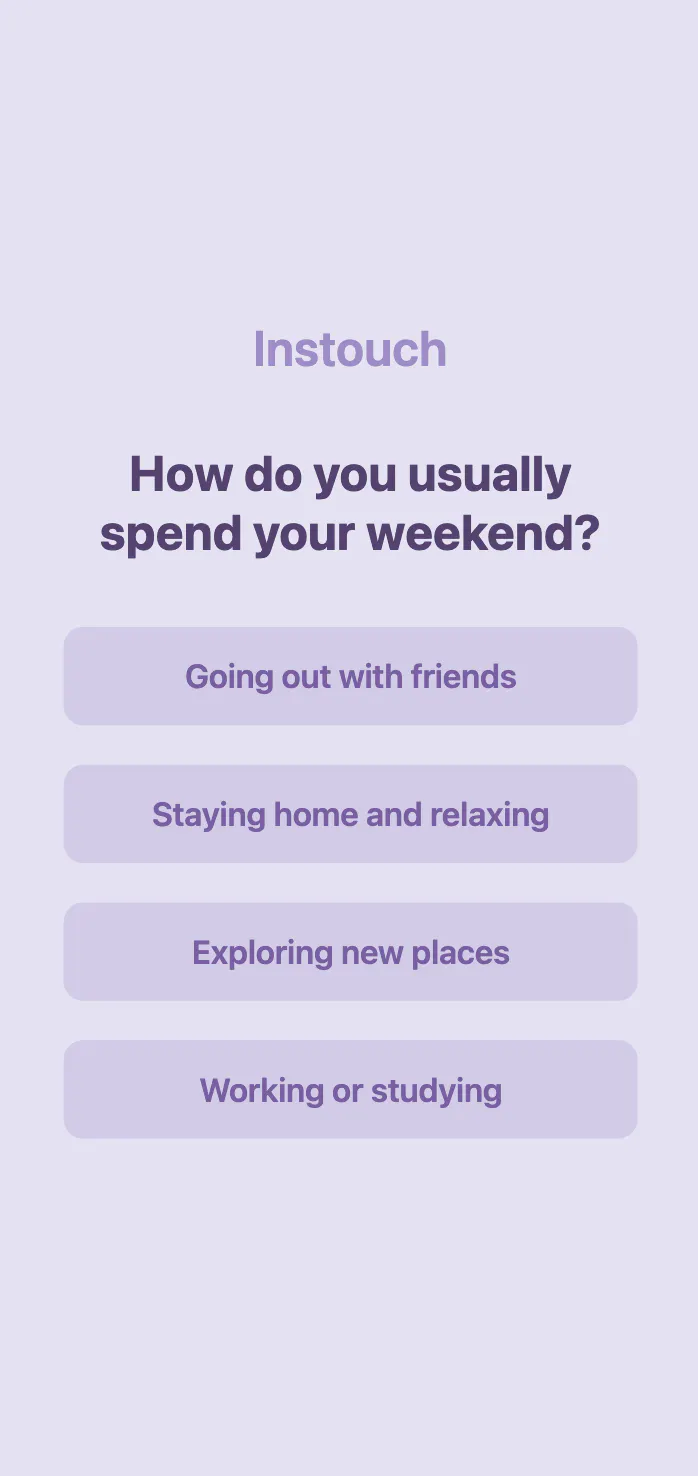698x1476 pixels.
Task: Select the Going out with friends answer
Action: 350,676
